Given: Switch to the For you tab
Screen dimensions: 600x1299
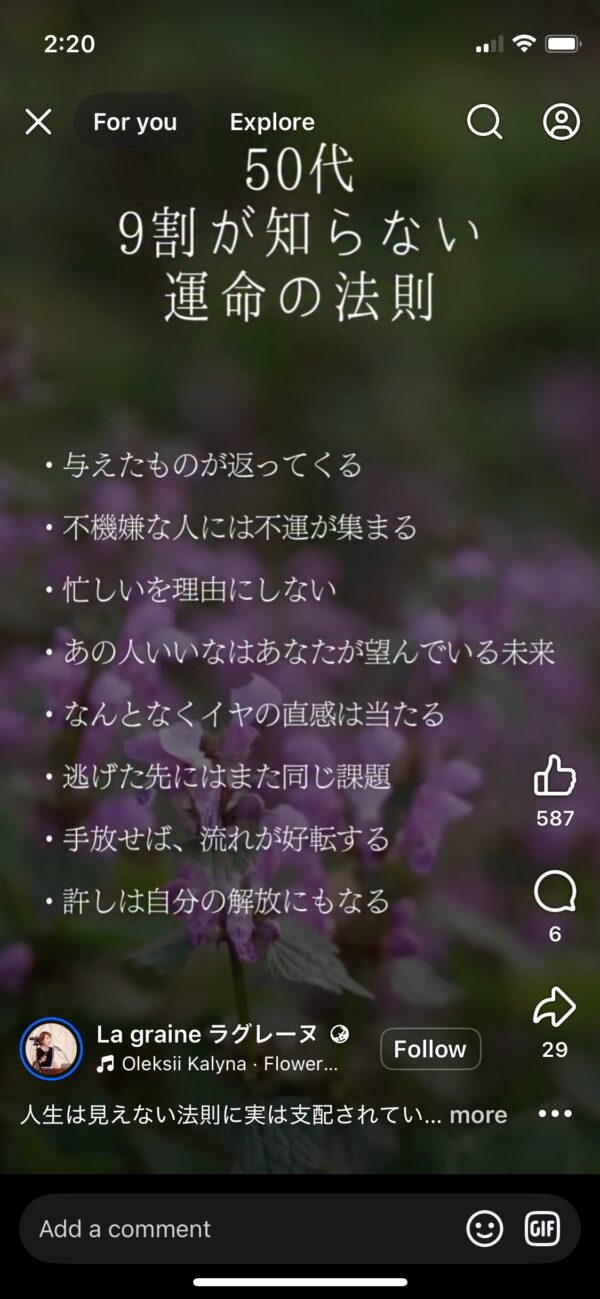Looking at the screenshot, I should point(135,122).
